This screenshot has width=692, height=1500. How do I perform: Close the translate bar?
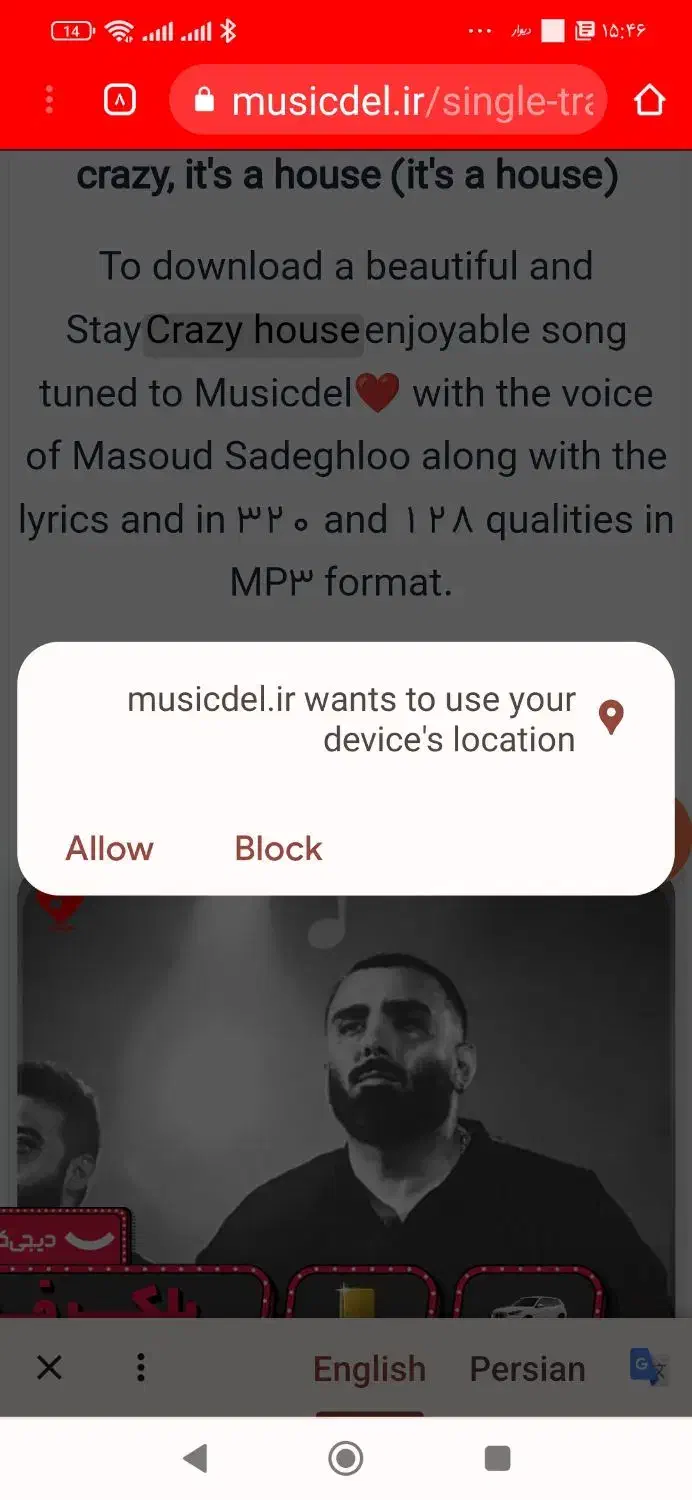tap(49, 1367)
